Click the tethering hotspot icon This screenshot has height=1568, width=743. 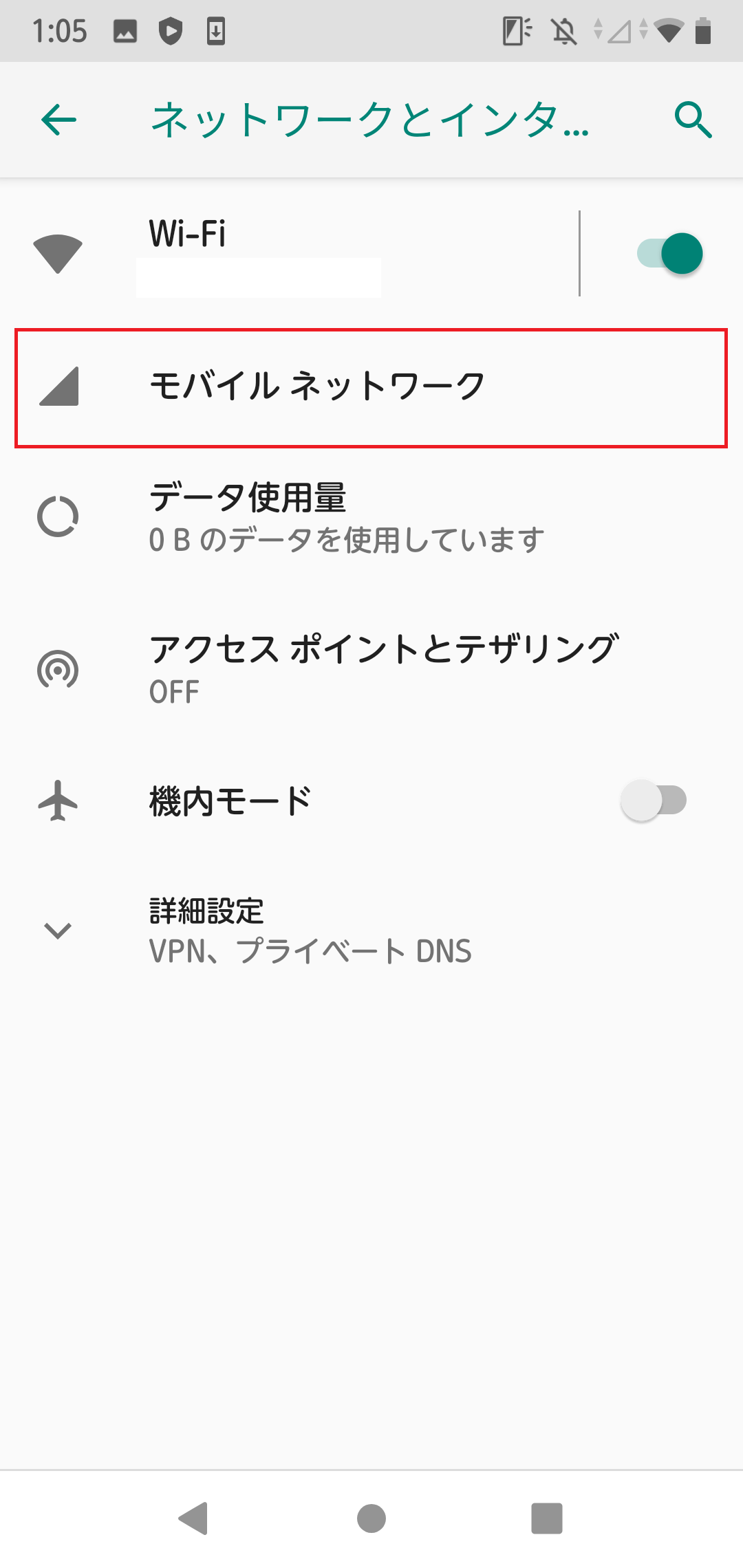[58, 668]
